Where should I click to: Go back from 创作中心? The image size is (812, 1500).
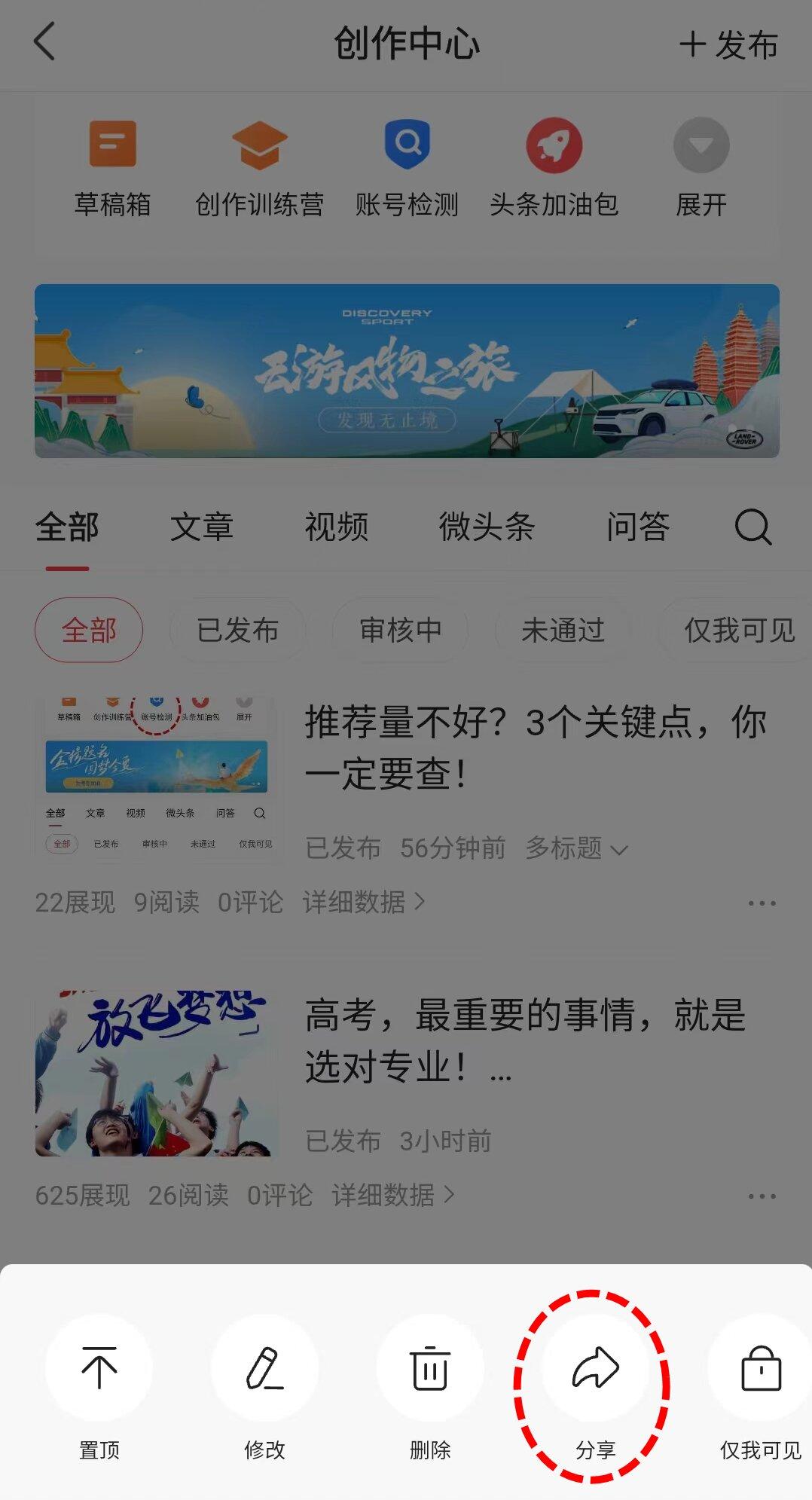[x=45, y=41]
